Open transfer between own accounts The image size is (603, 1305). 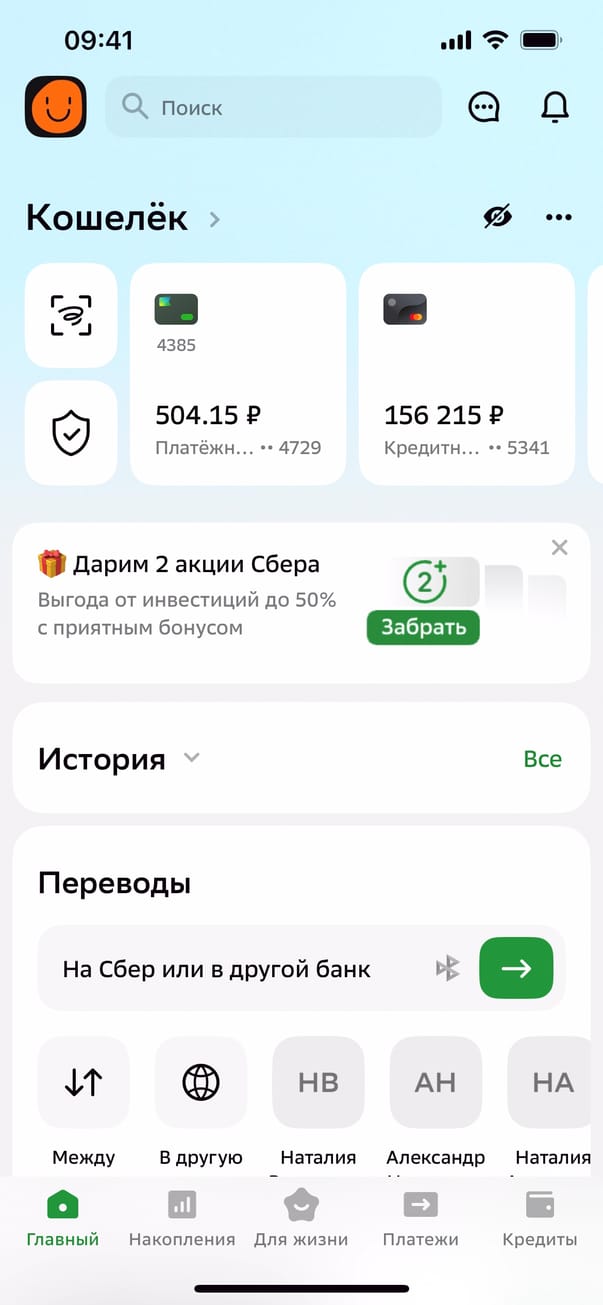(84, 1082)
